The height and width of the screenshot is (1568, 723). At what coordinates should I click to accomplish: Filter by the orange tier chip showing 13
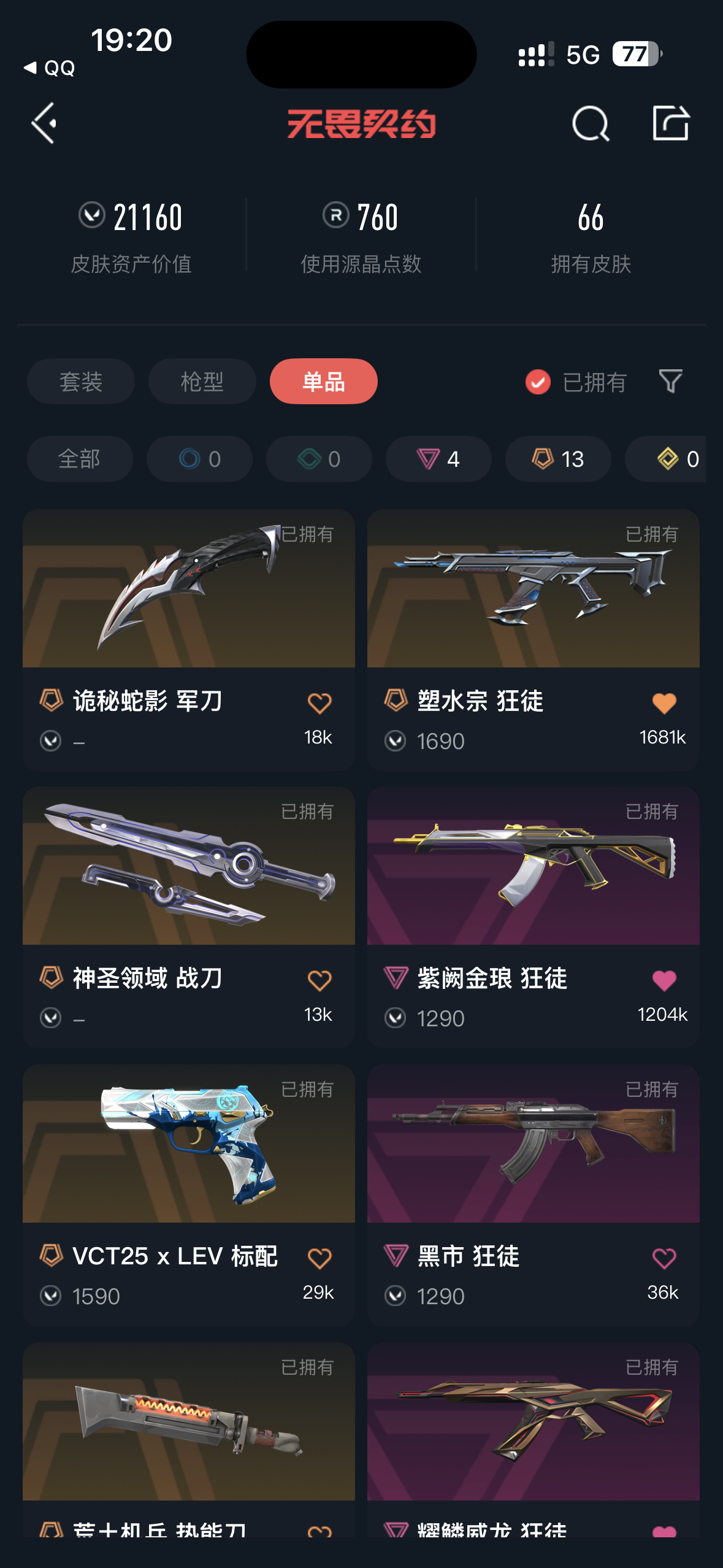click(x=557, y=459)
